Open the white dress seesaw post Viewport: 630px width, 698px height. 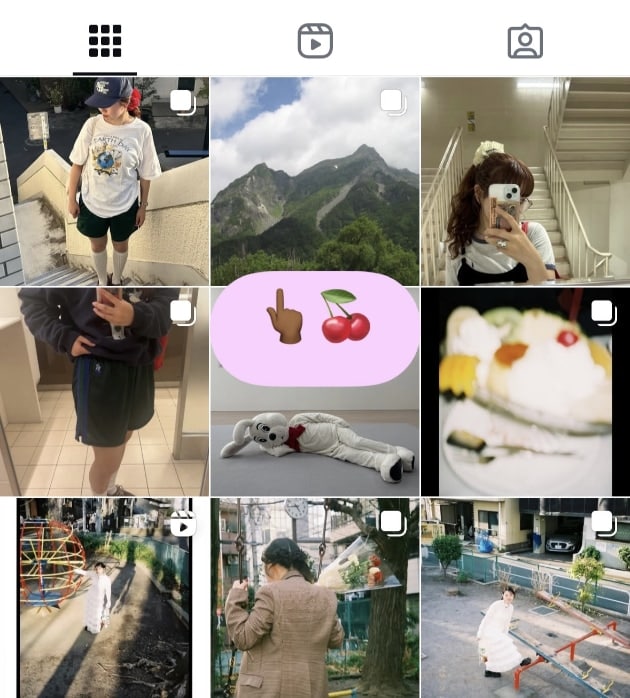click(525, 600)
